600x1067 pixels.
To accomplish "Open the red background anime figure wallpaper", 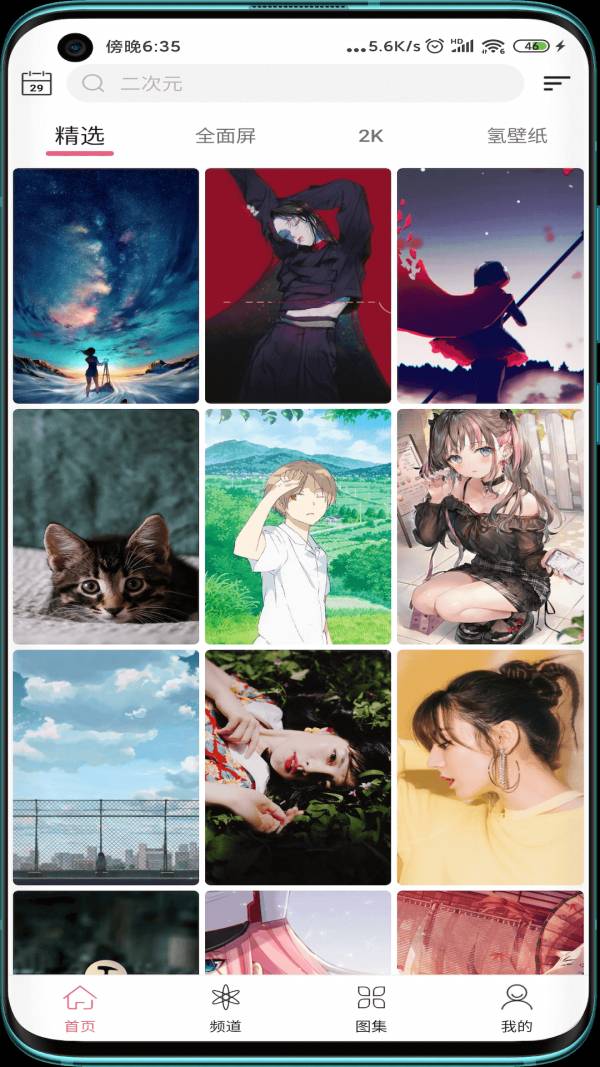I will tap(298, 286).
